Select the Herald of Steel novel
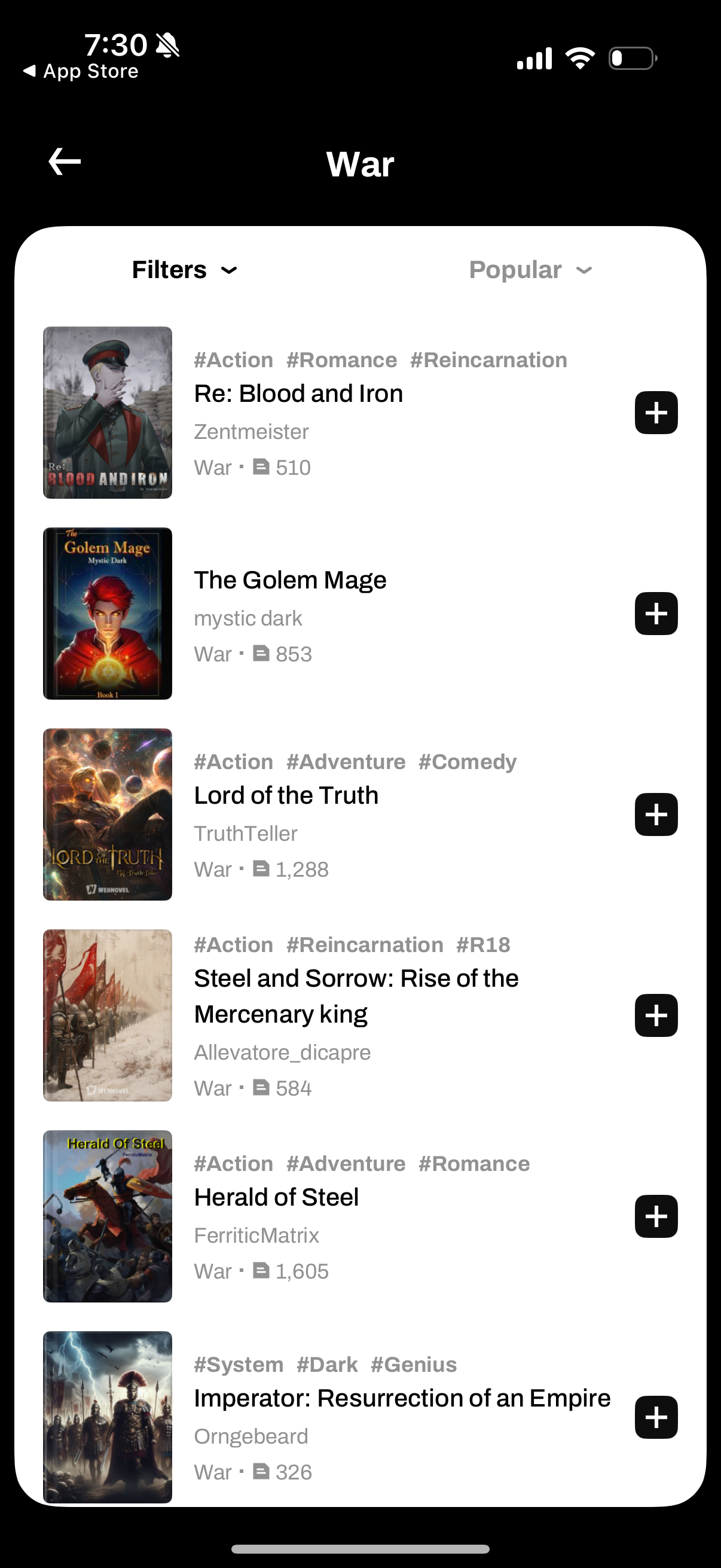Screen dimensions: 721x1568 276,1197
